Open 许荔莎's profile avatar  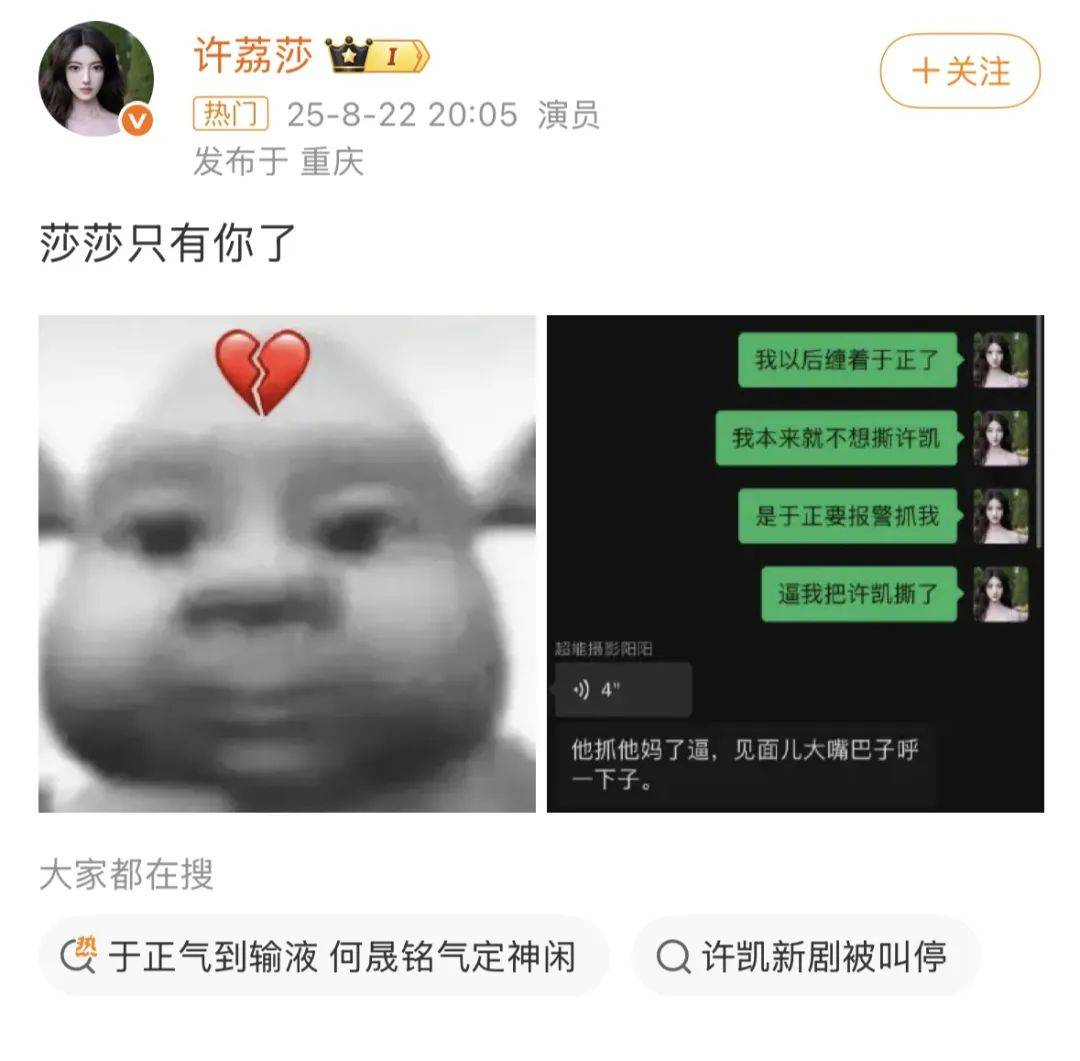(x=96, y=77)
